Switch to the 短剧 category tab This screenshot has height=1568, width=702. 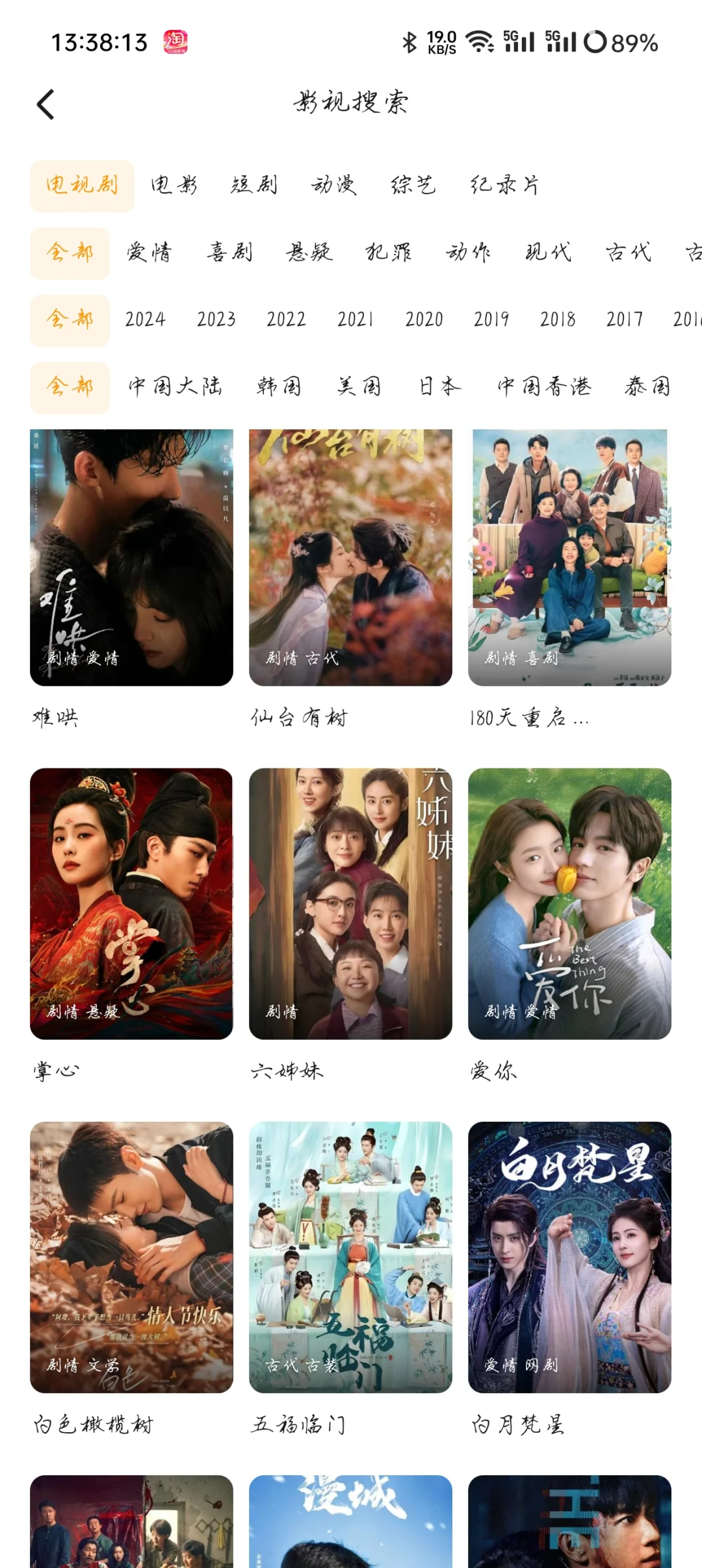coord(253,186)
